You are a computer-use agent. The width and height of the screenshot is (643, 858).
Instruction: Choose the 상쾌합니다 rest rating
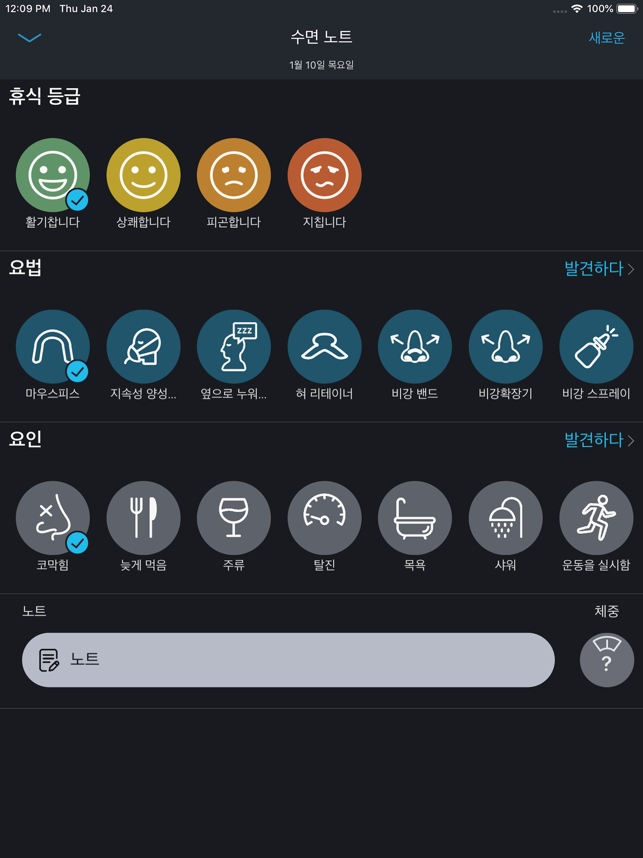point(143,176)
